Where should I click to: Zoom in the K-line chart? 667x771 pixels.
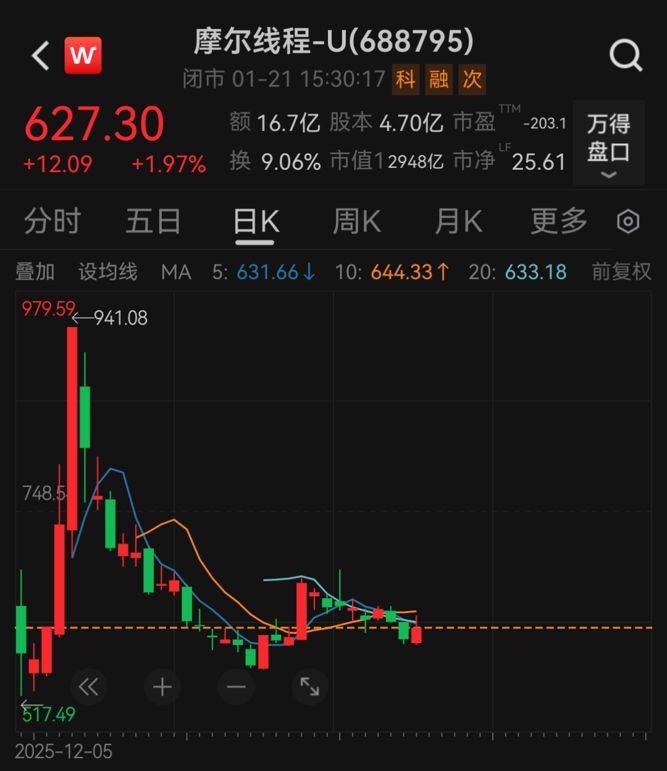162,686
